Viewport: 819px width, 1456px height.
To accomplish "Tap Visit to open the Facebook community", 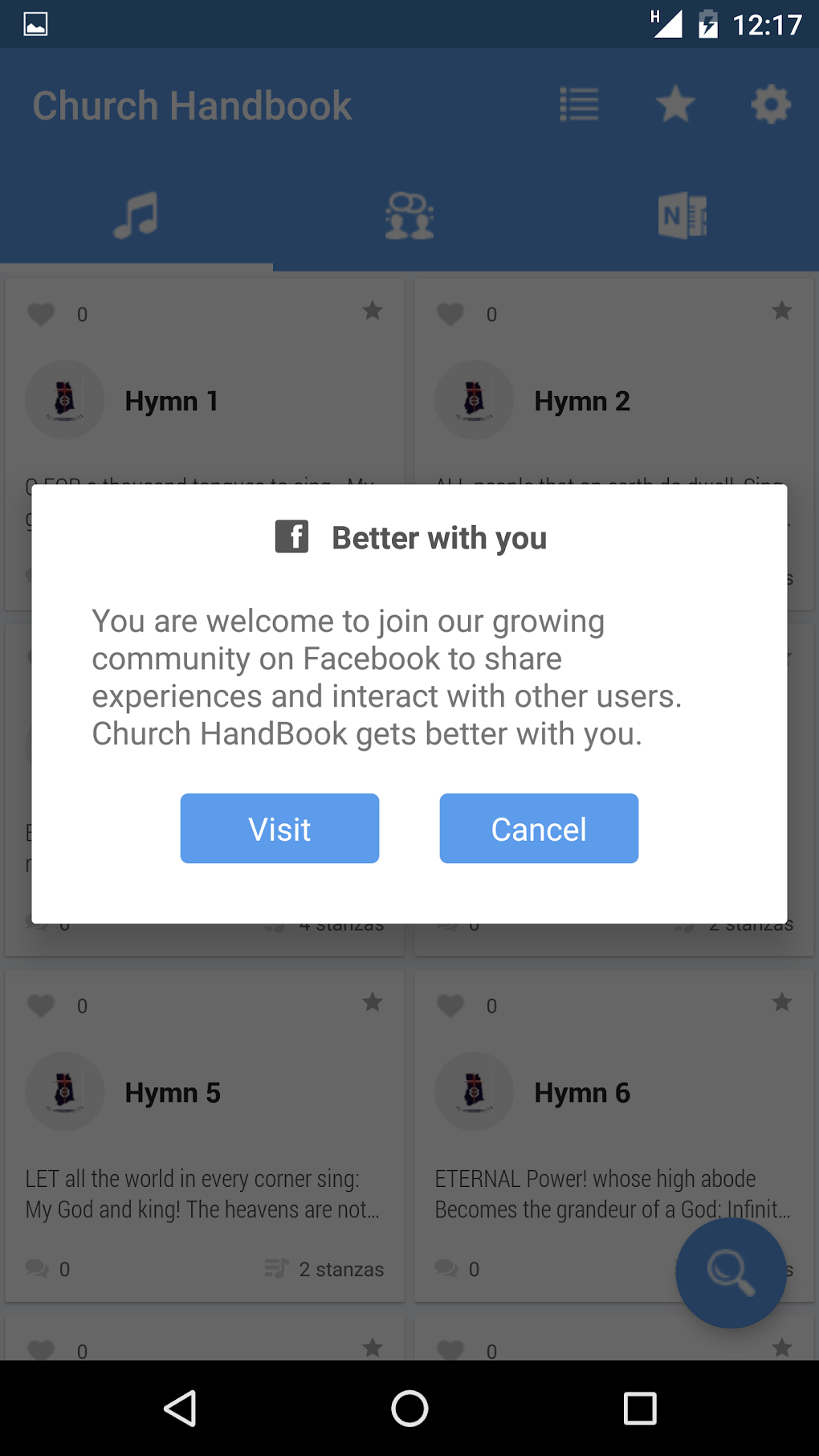I will (279, 828).
